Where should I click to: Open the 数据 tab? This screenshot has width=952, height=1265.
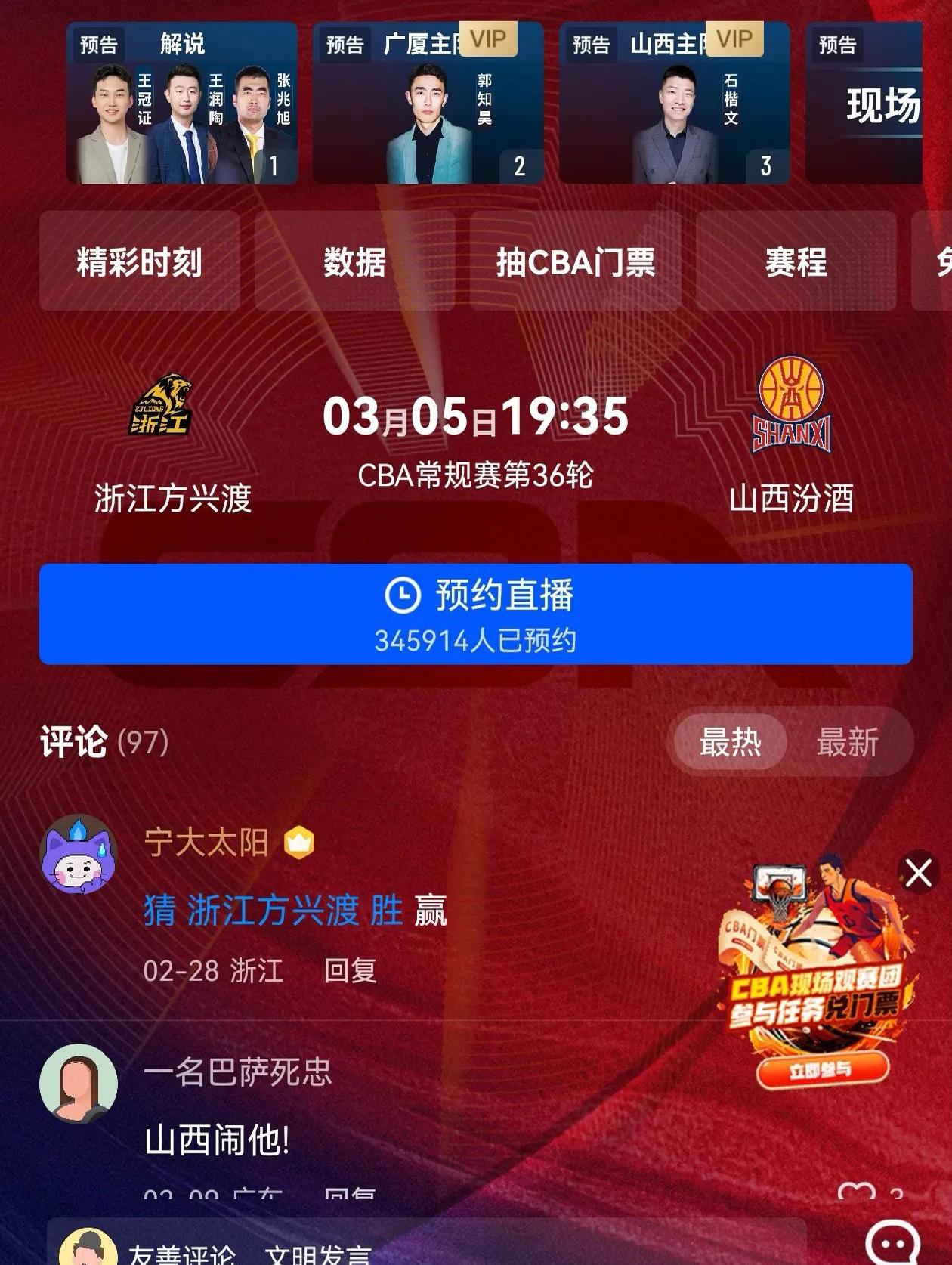coord(353,262)
